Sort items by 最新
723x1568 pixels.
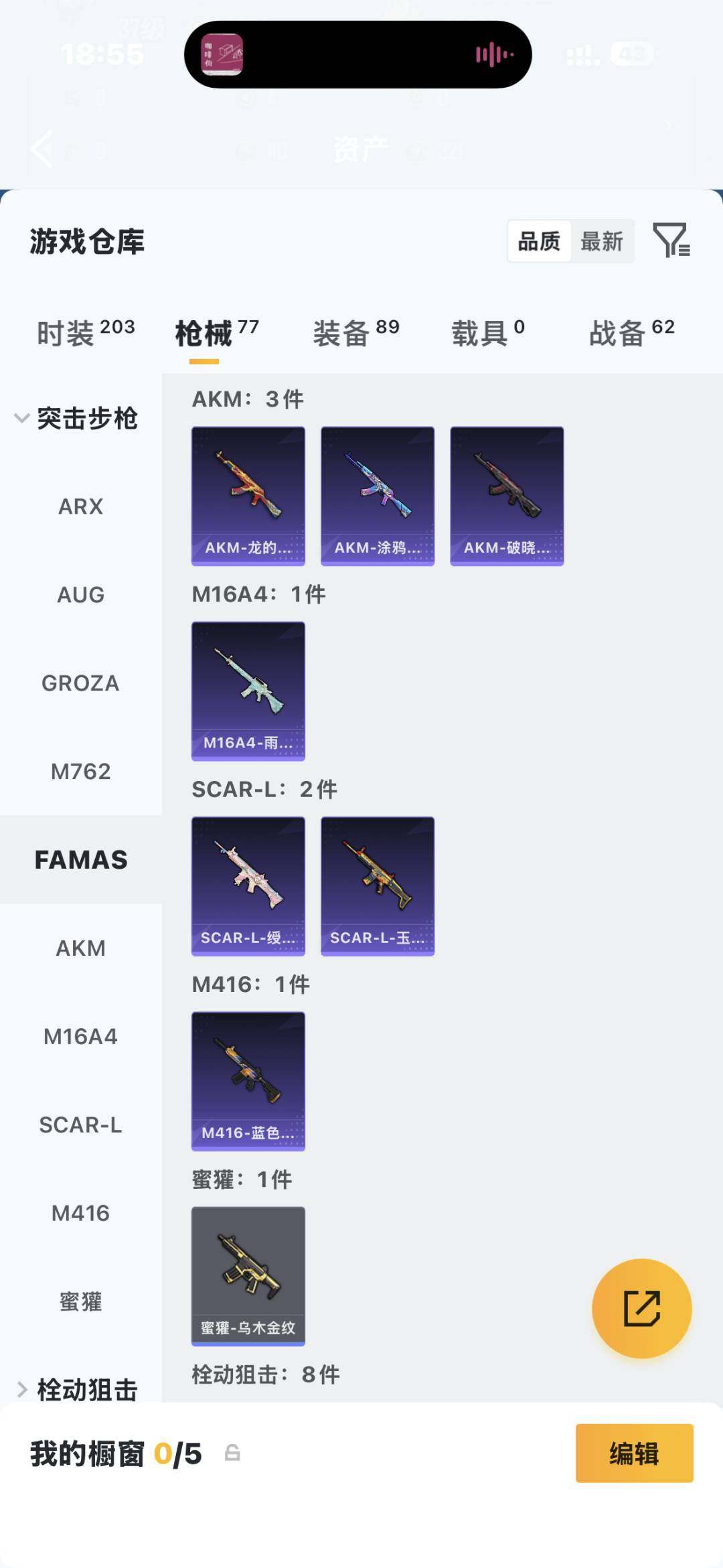pos(601,241)
